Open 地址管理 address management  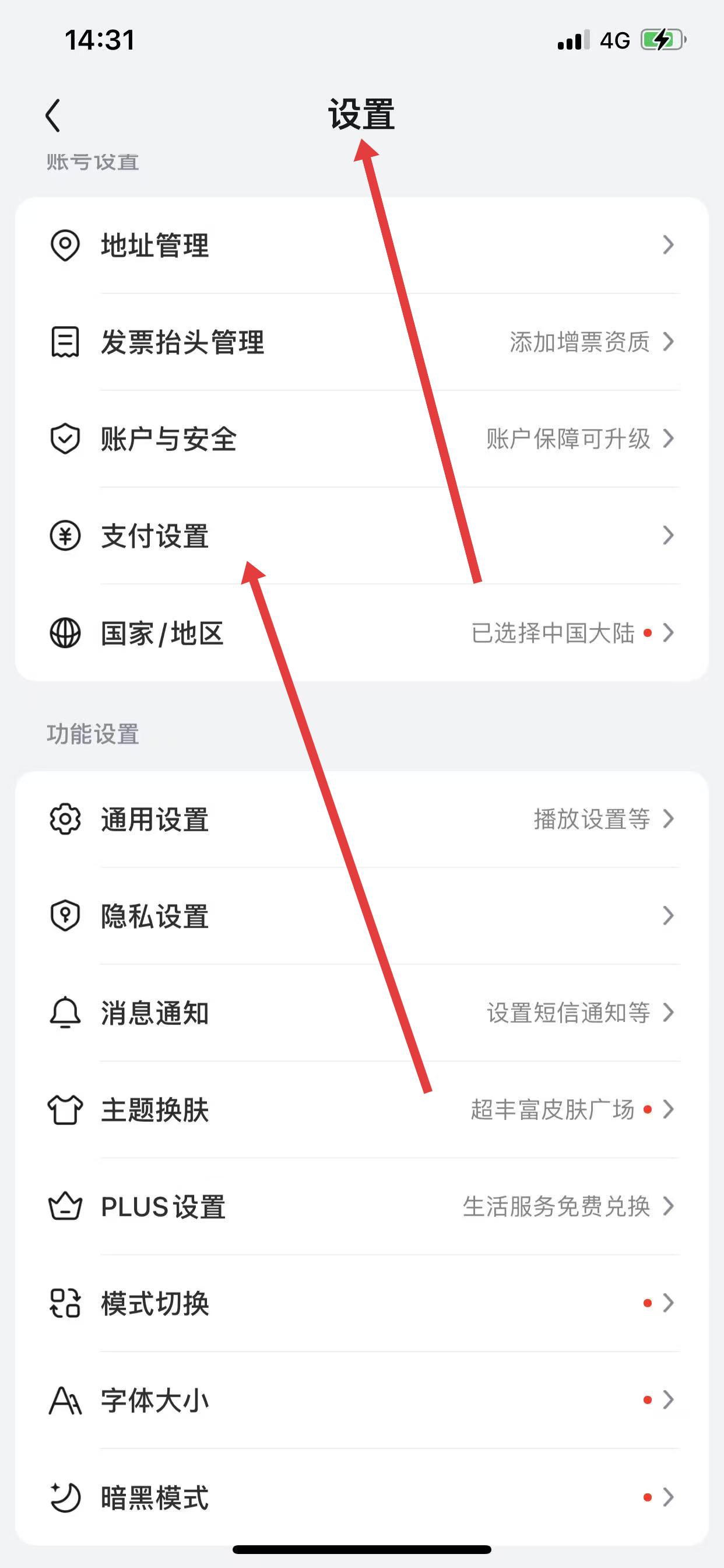(155, 246)
